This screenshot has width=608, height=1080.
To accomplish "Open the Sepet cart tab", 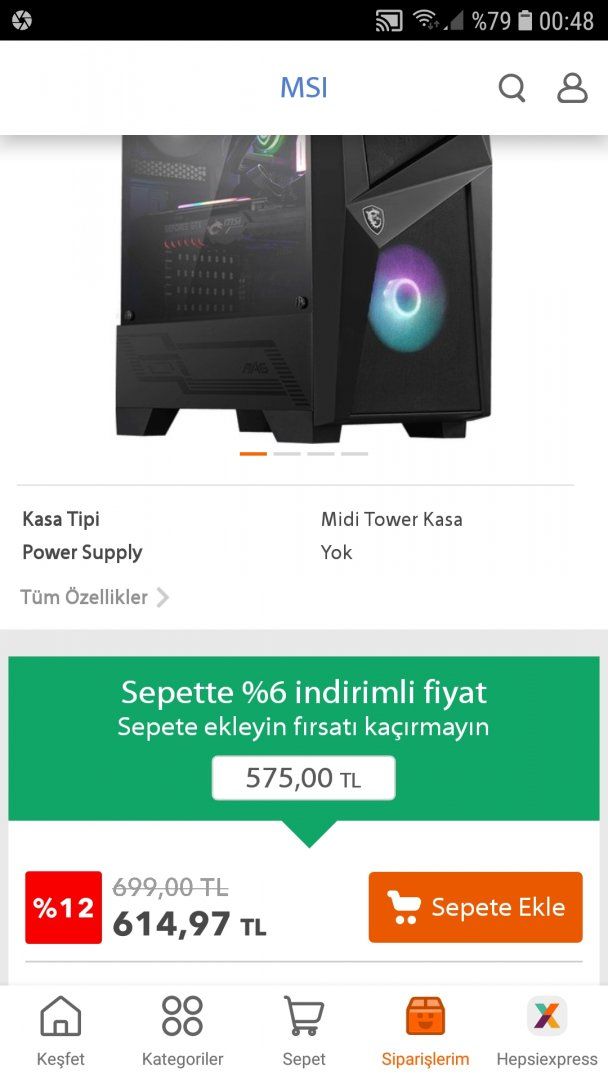I will tap(304, 1030).
